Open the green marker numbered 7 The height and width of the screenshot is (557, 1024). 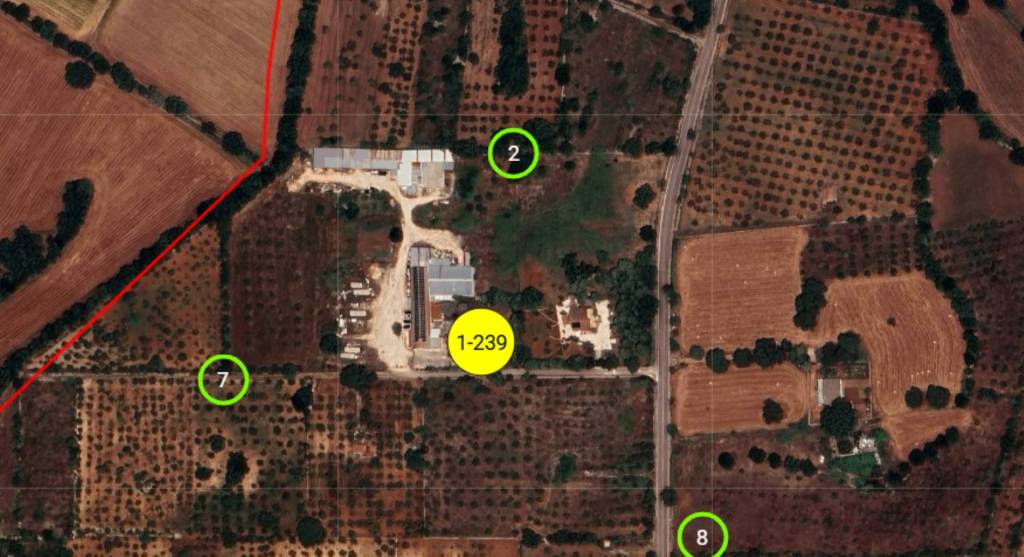coord(223,380)
